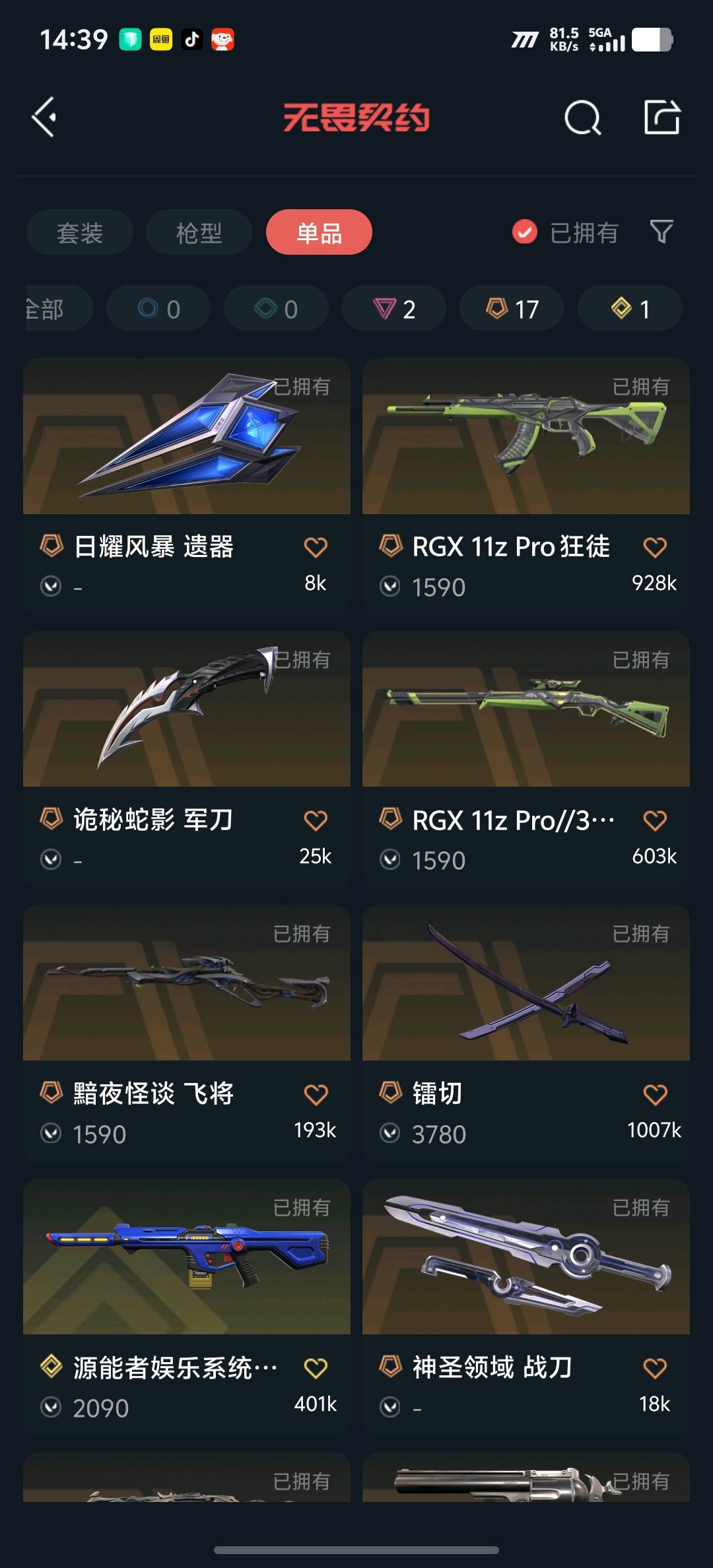Favorite the RGX 11z Pro 狂徒 skin
Screen dimensions: 713x1568
(x=655, y=547)
